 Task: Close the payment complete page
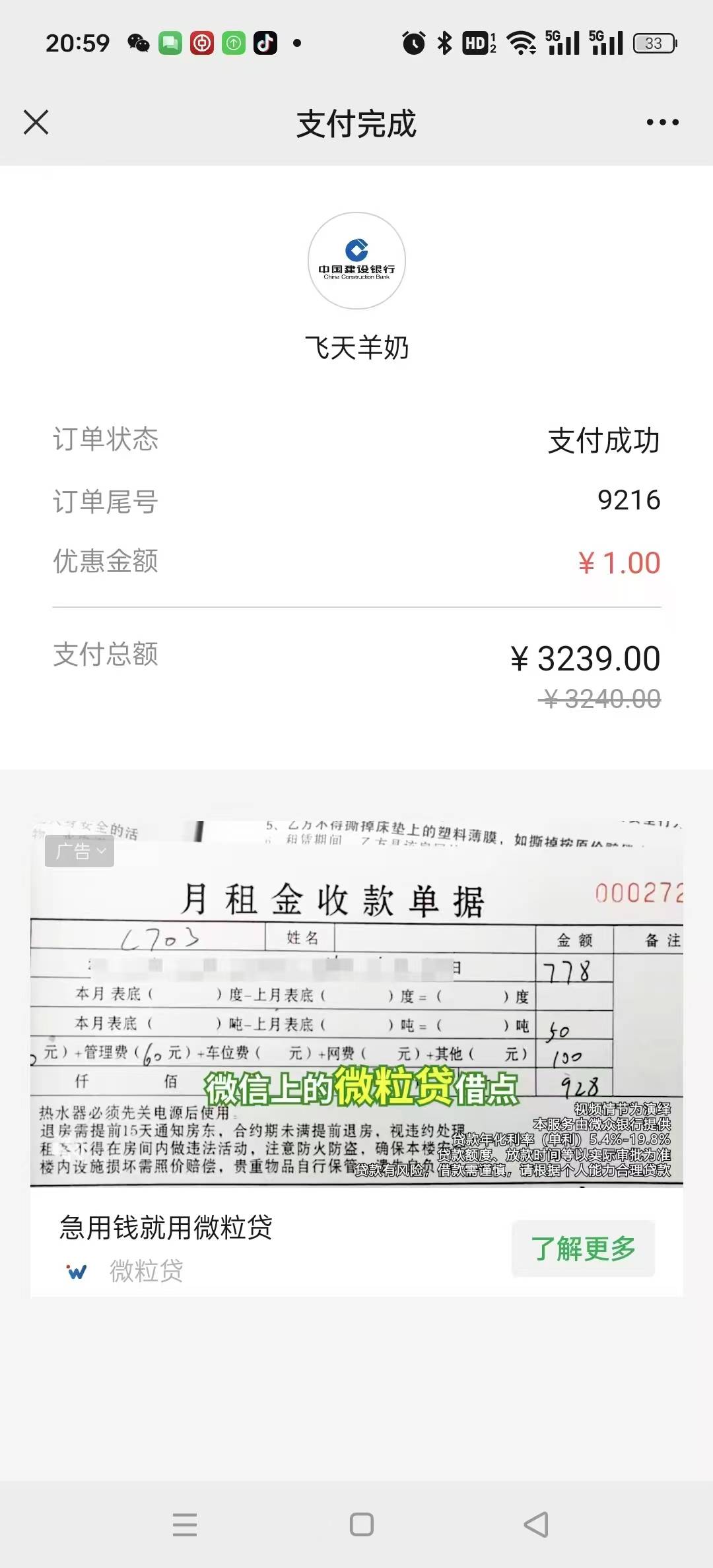pyautogui.click(x=36, y=122)
